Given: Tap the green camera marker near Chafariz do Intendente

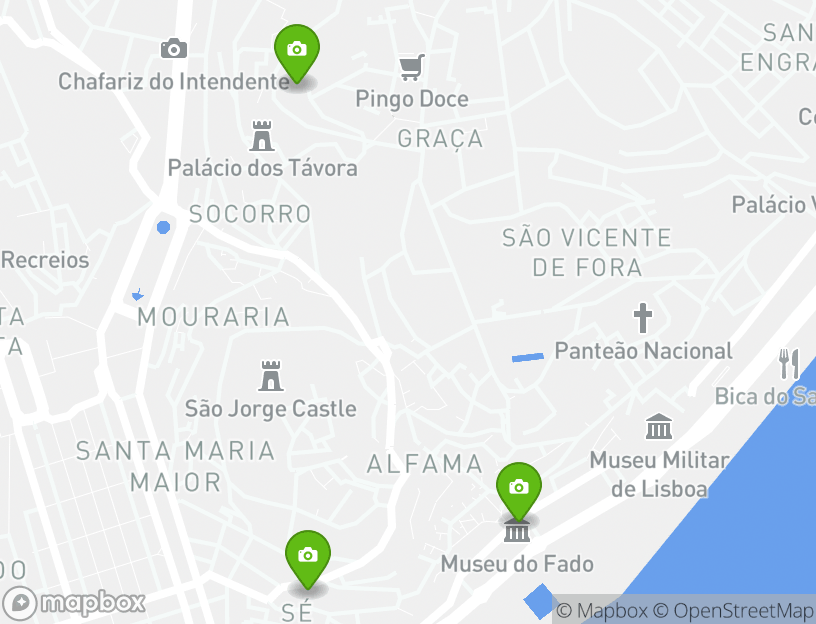Looking at the screenshot, I should coord(297,51).
